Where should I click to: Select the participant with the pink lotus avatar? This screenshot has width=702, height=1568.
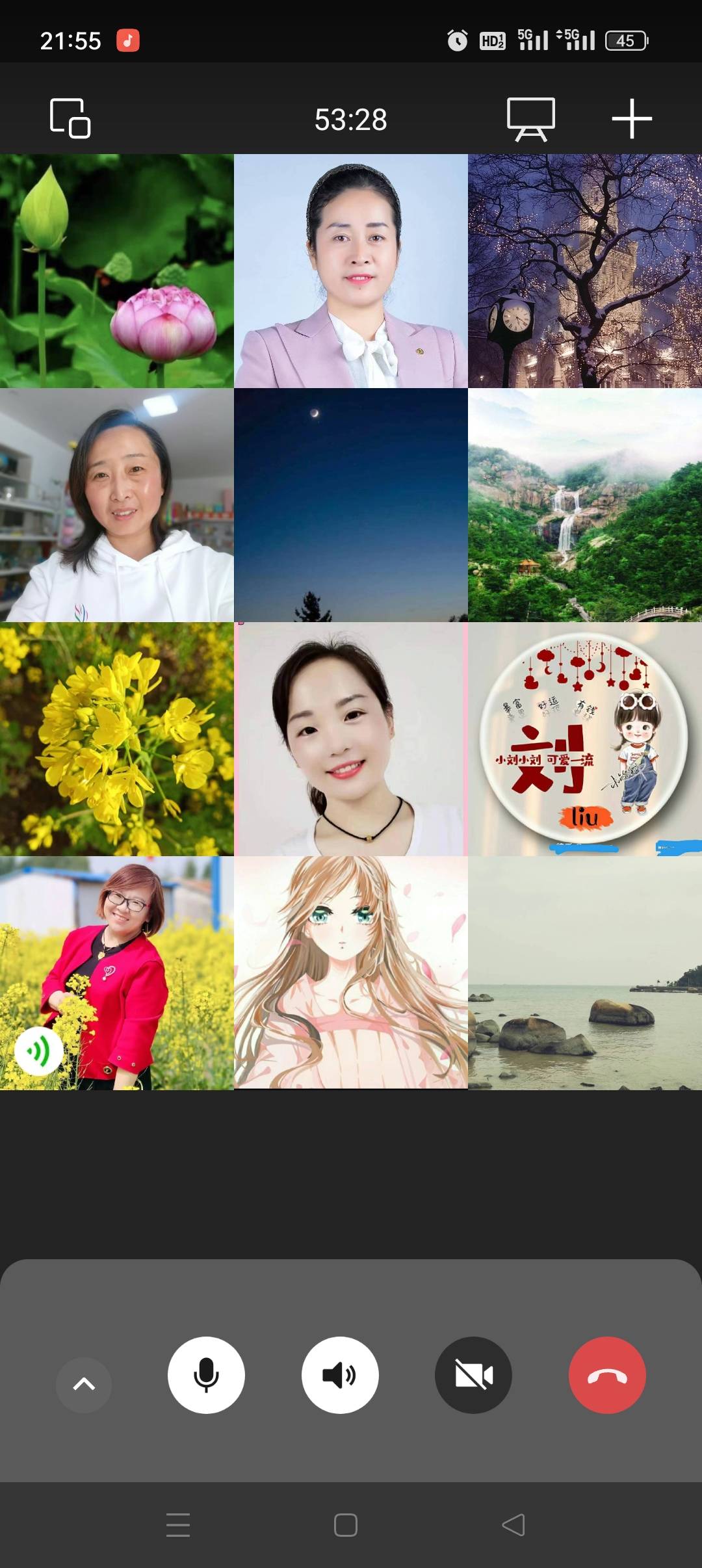117,271
